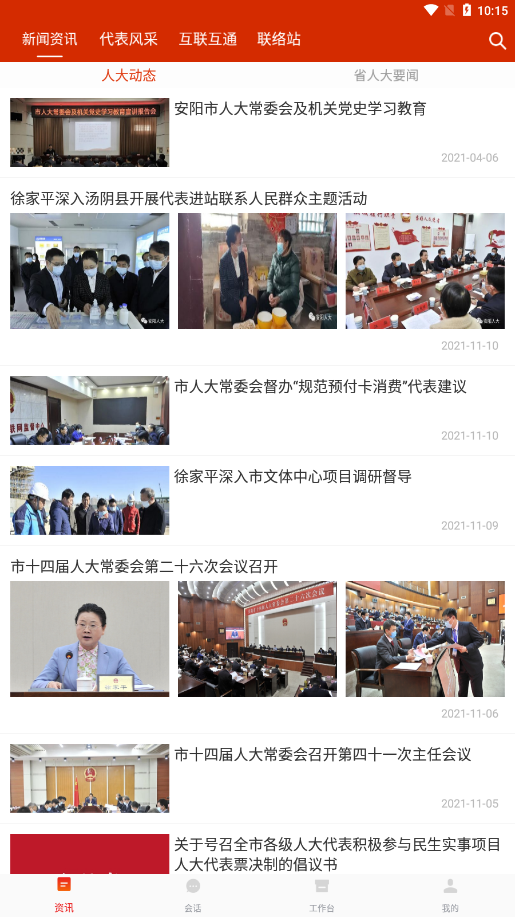
Task: Open article 徐家平深入市文体中心项目调研督导
Action: 257,501
